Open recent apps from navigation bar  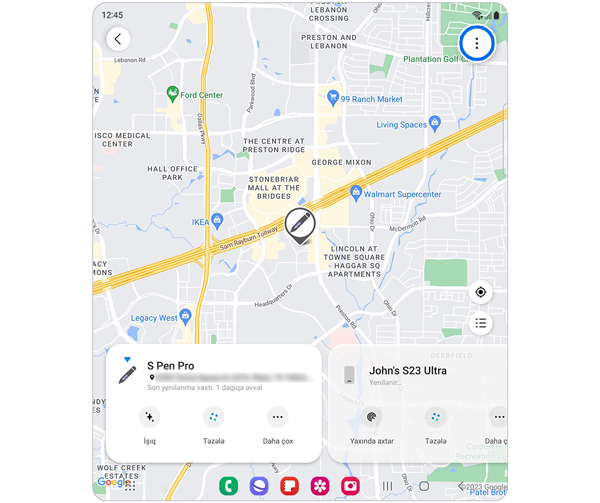tap(388, 486)
